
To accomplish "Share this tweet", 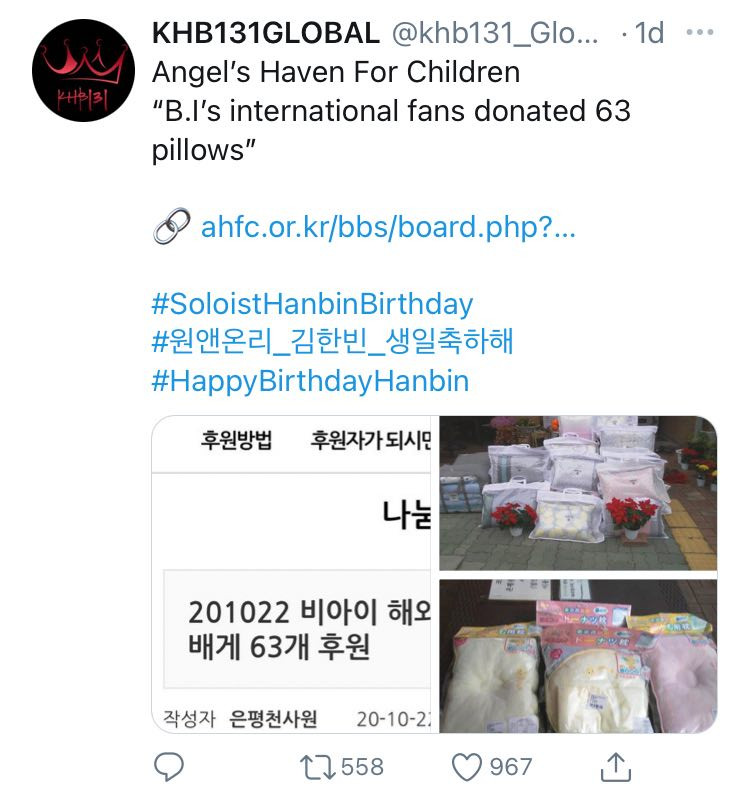I will click(x=615, y=767).
